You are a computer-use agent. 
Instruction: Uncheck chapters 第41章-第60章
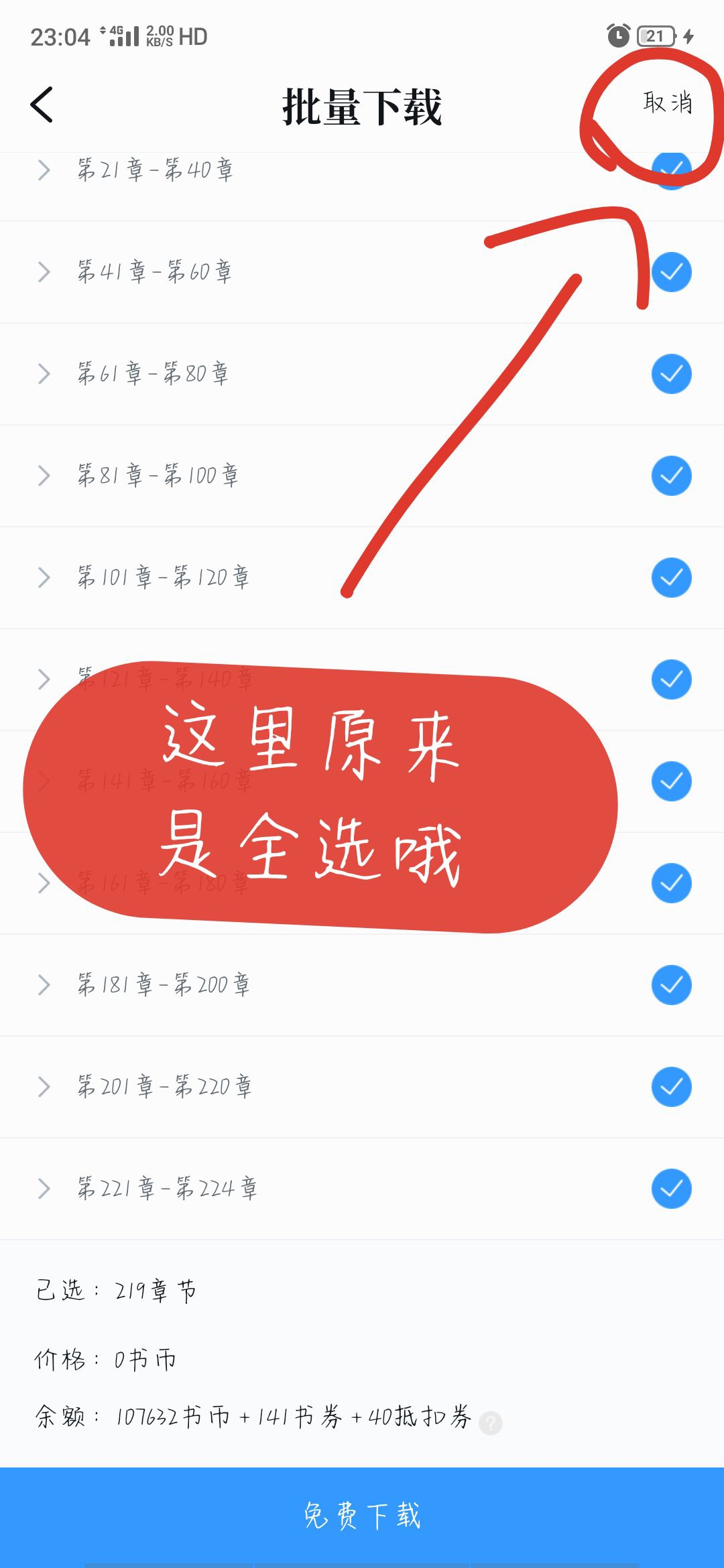671,272
